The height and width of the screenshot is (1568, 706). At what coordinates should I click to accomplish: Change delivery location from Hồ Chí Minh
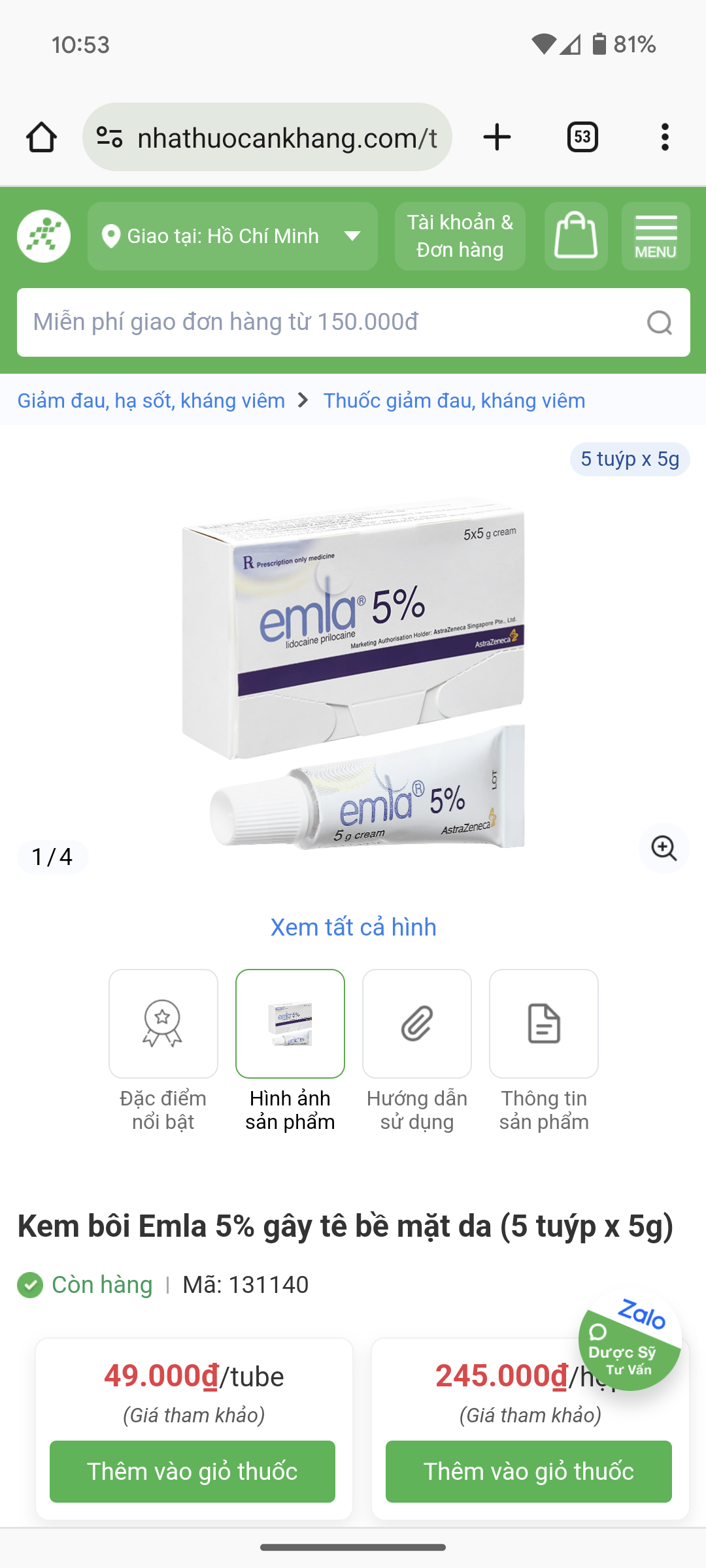pos(232,236)
